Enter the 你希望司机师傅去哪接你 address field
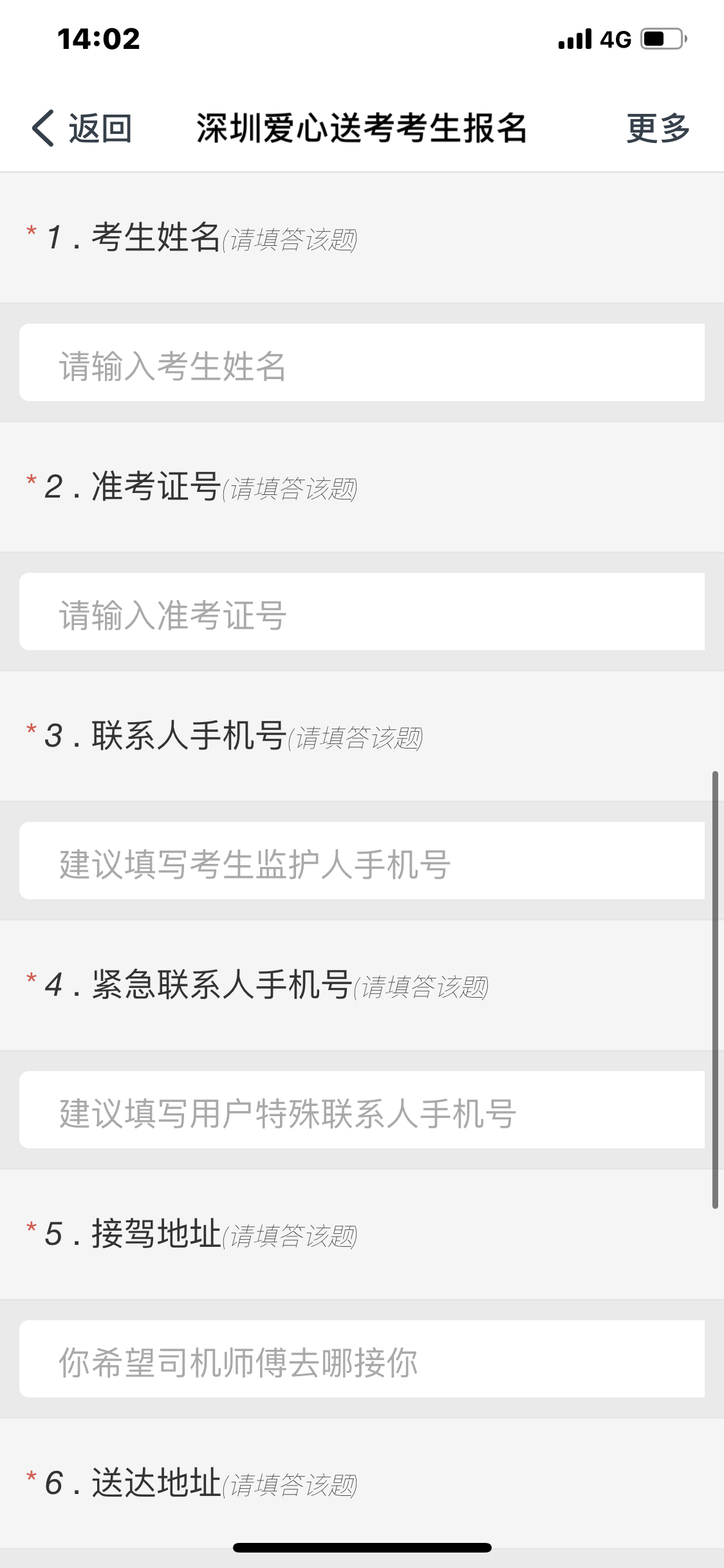The image size is (724, 1568). click(x=362, y=1359)
